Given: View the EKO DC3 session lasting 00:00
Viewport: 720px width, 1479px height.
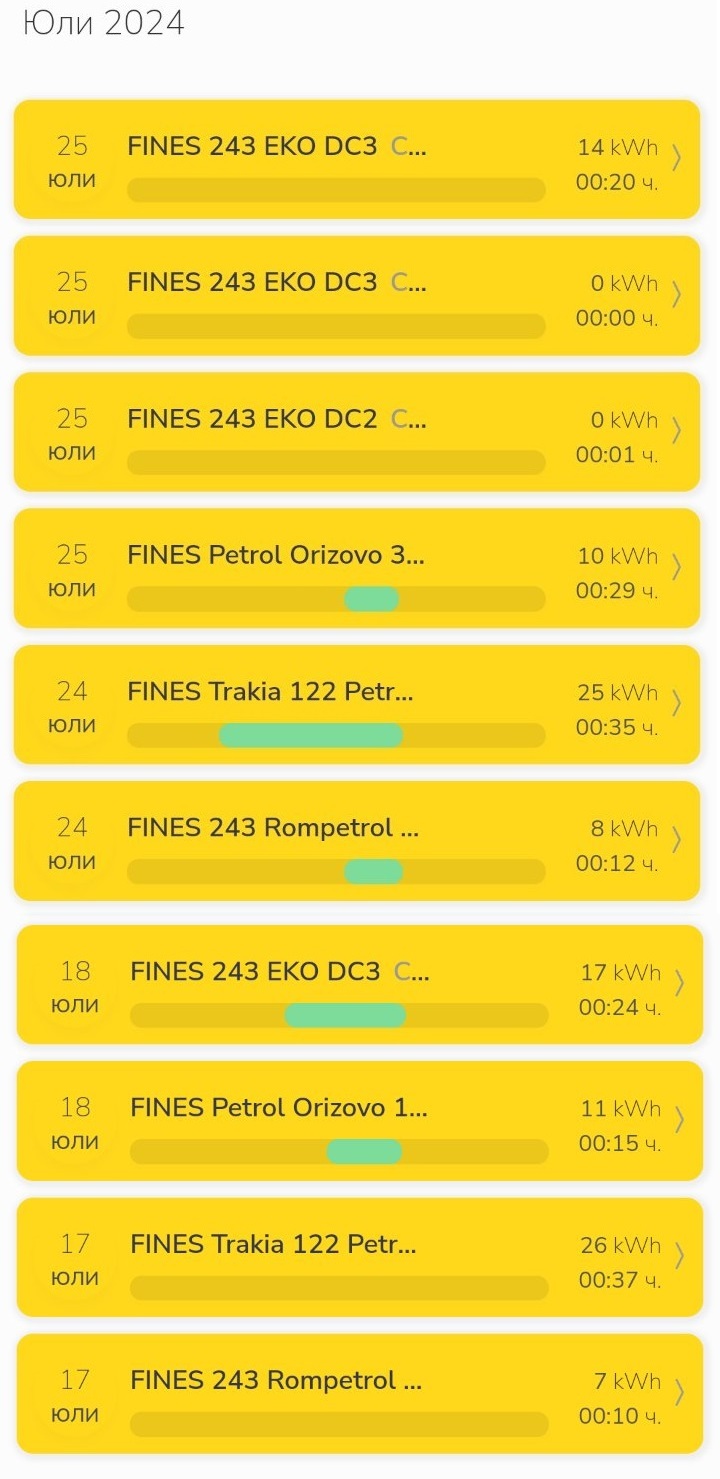Looking at the screenshot, I should [x=356, y=296].
